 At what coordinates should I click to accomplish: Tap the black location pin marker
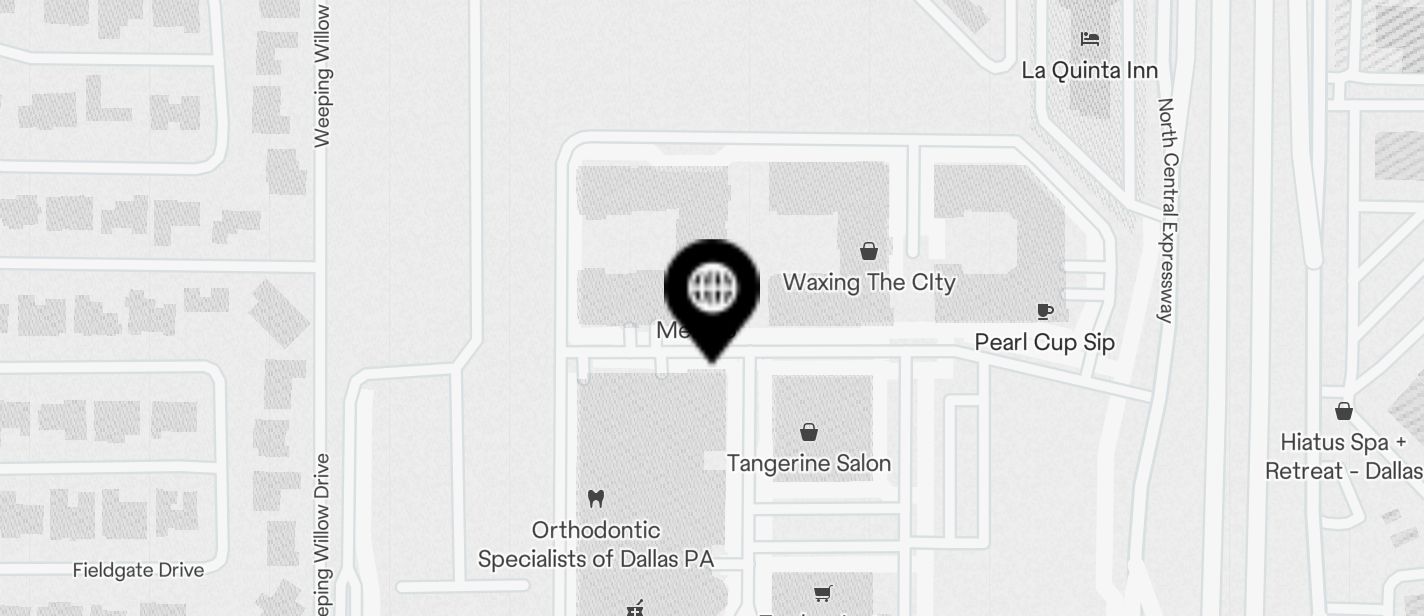pyautogui.click(x=712, y=292)
